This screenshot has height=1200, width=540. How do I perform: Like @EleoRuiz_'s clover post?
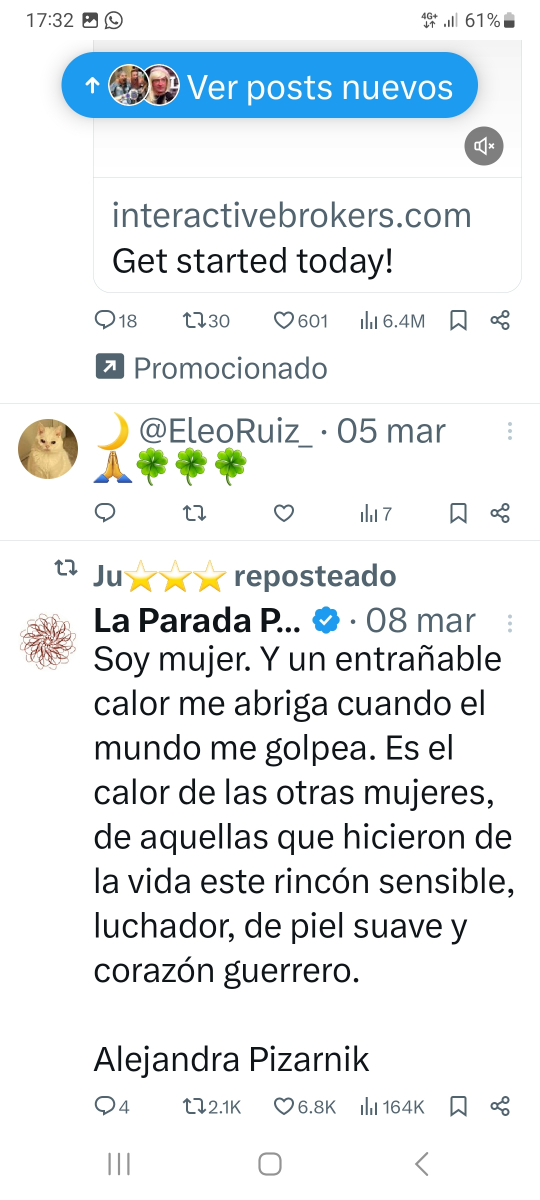point(284,513)
